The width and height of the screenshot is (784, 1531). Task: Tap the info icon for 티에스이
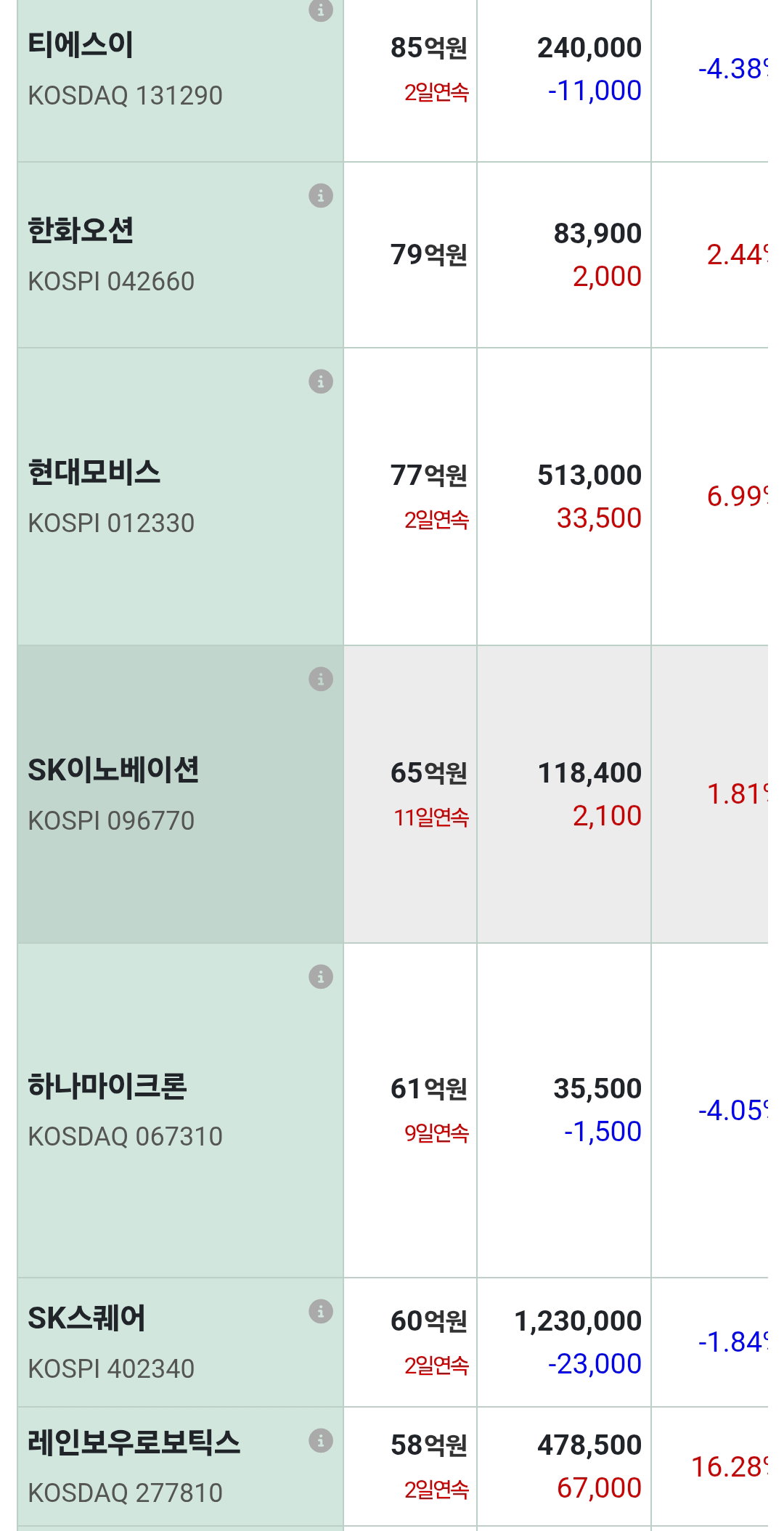point(321,9)
